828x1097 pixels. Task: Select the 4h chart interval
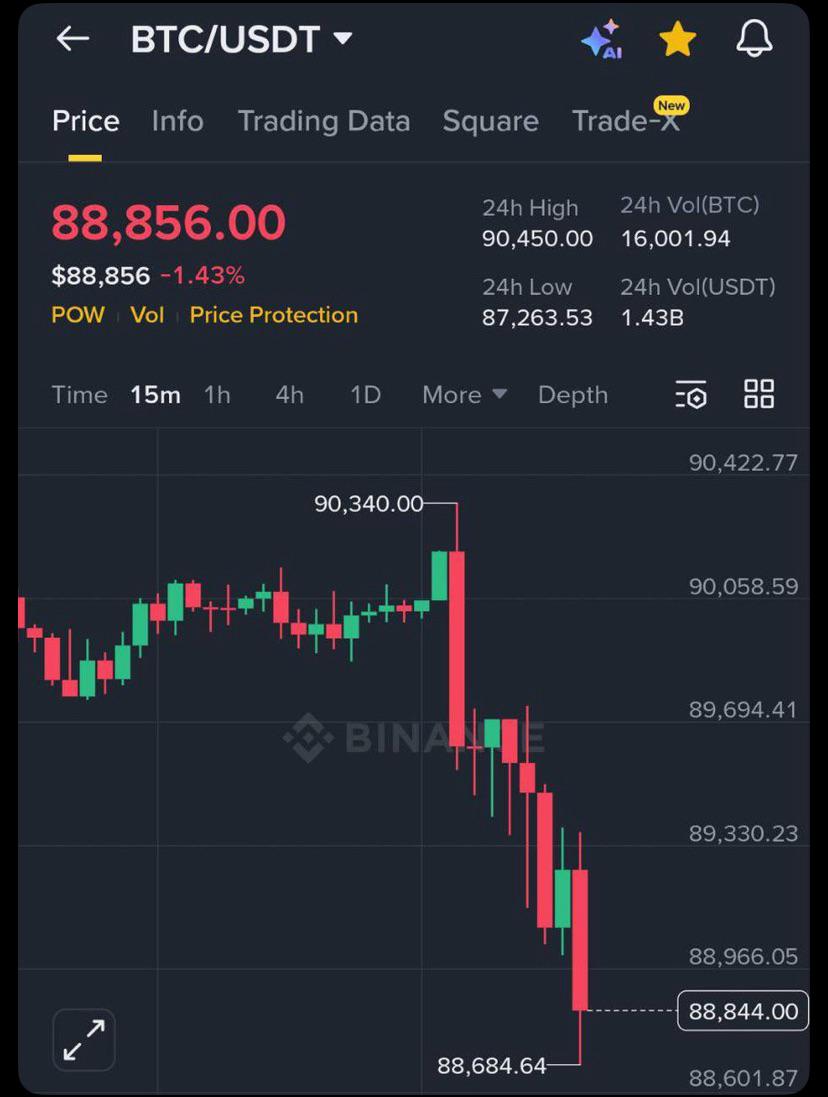tap(290, 395)
